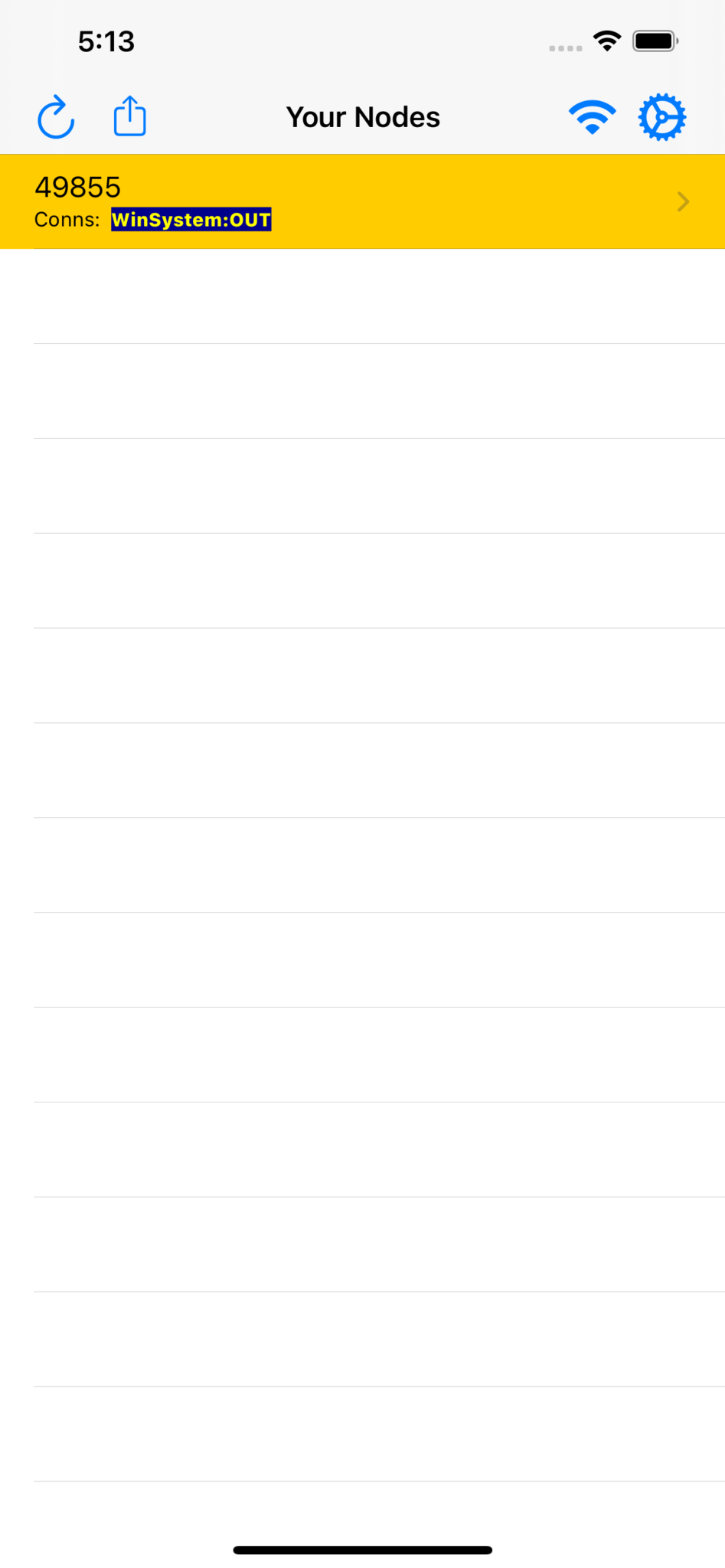Viewport: 725px width, 1568px height.
Task: Open Settings via the gear icon
Action: tap(661, 116)
